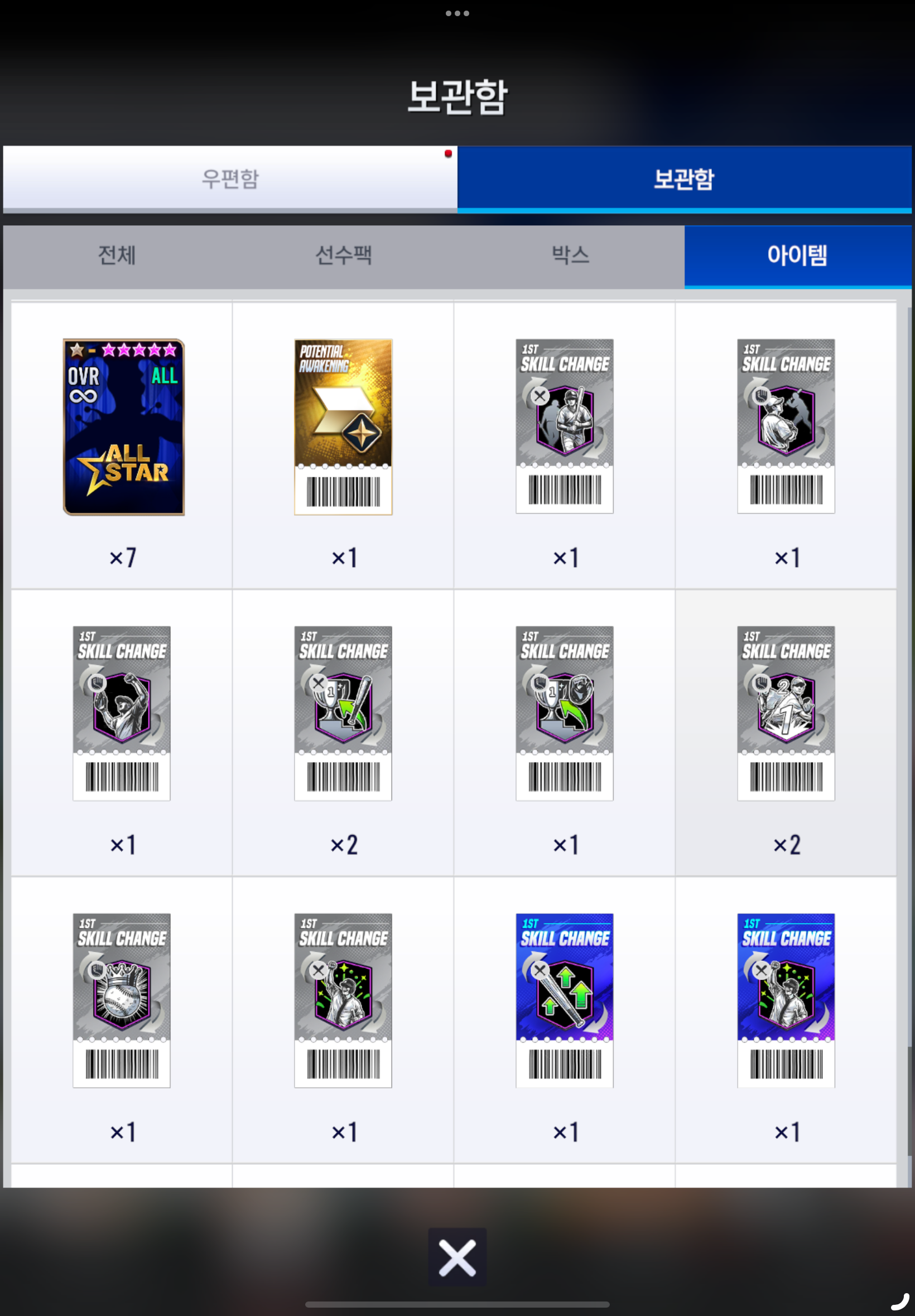
Task: Close the storage window with X
Action: click(x=457, y=1257)
